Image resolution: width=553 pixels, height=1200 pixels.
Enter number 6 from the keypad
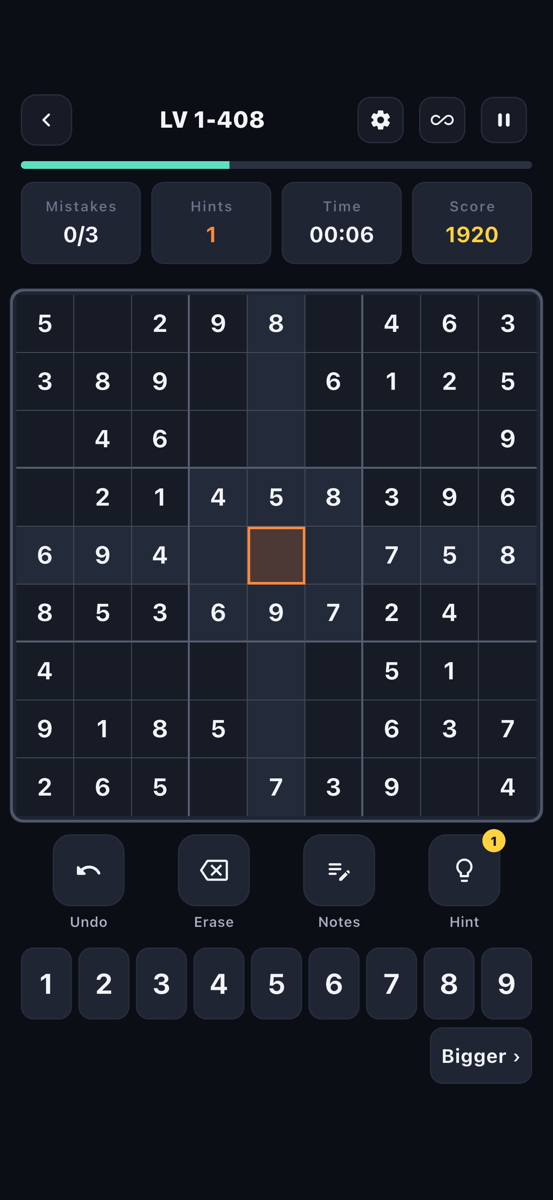coord(334,984)
